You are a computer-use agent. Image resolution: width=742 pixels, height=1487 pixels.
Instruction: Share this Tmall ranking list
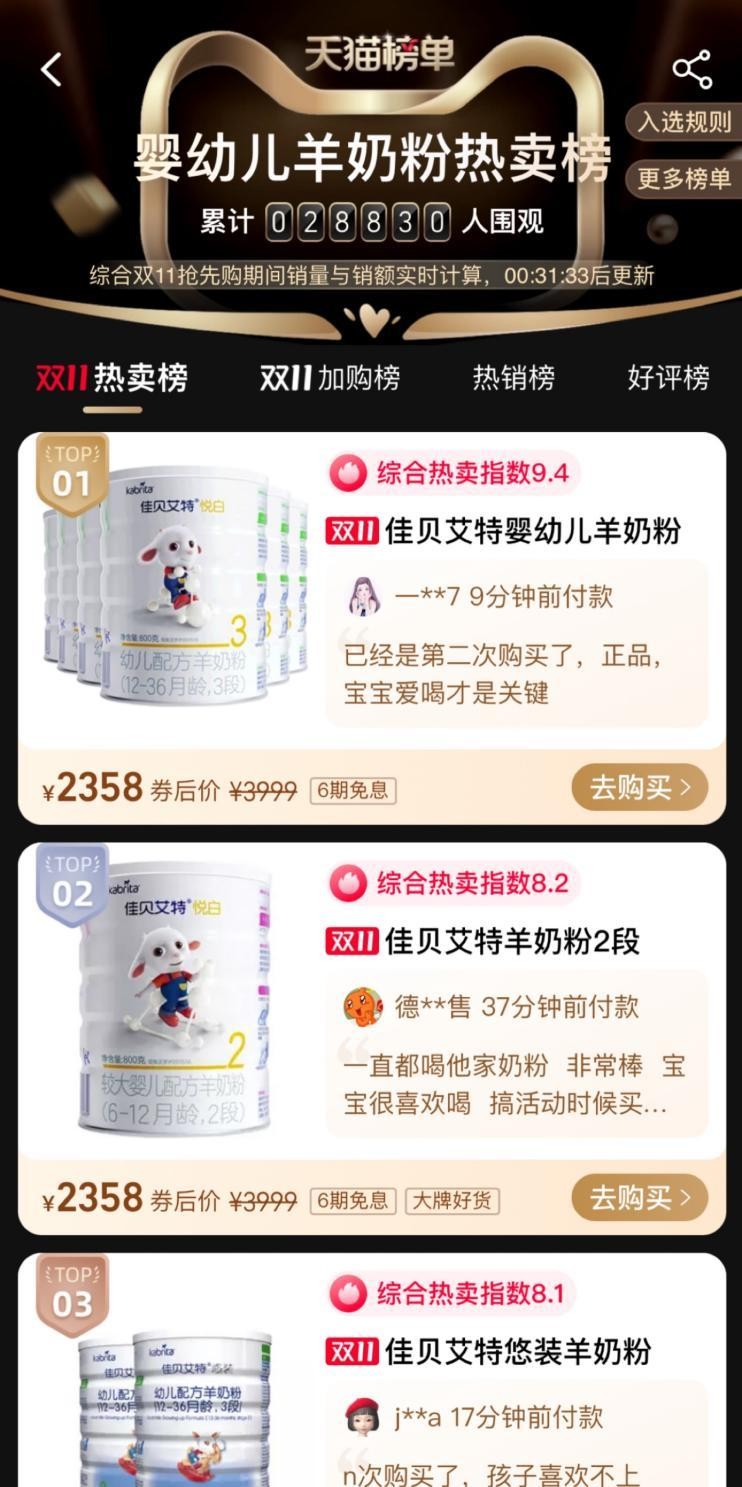[691, 69]
